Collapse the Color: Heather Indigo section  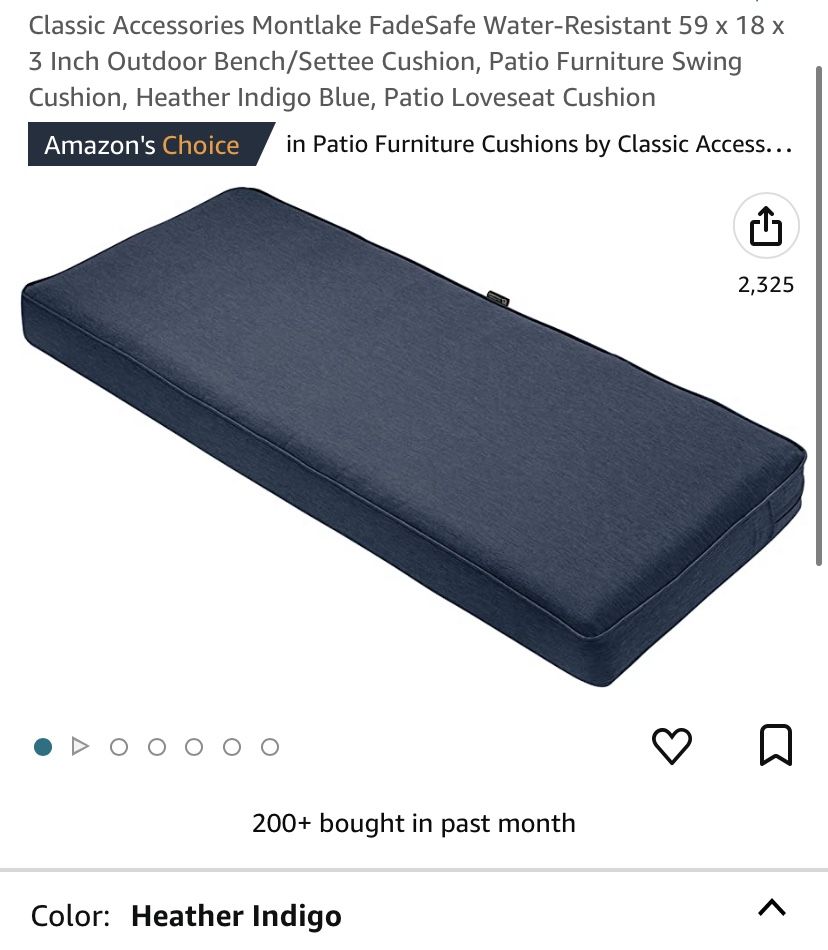[772, 908]
